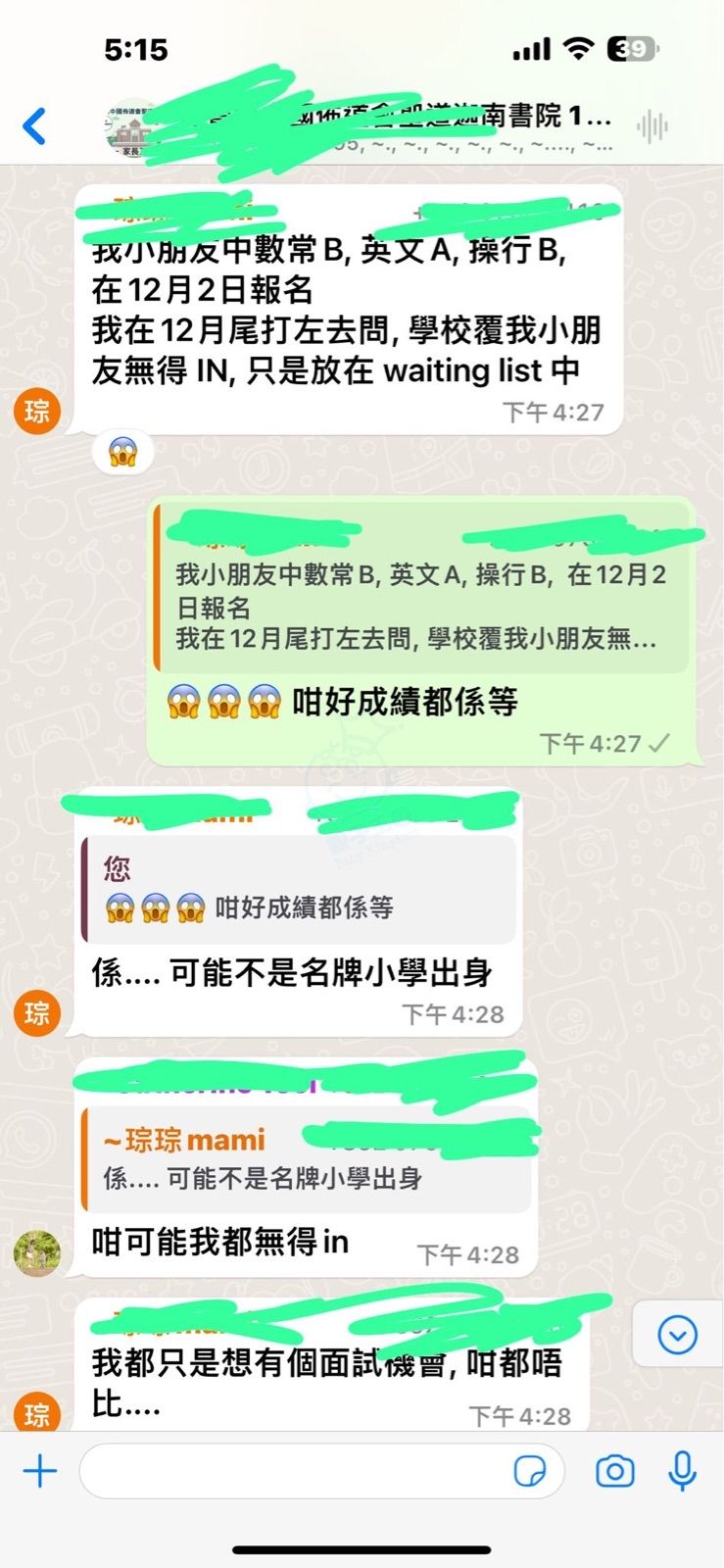View the scream emoji reaction on the first message
This screenshot has width=724, height=1568.
[122, 453]
